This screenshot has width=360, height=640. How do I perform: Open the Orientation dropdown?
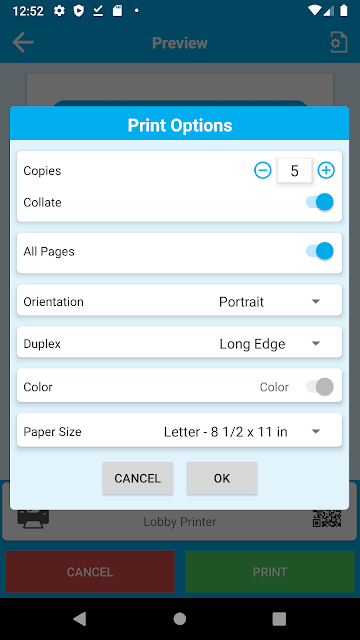pos(179,300)
